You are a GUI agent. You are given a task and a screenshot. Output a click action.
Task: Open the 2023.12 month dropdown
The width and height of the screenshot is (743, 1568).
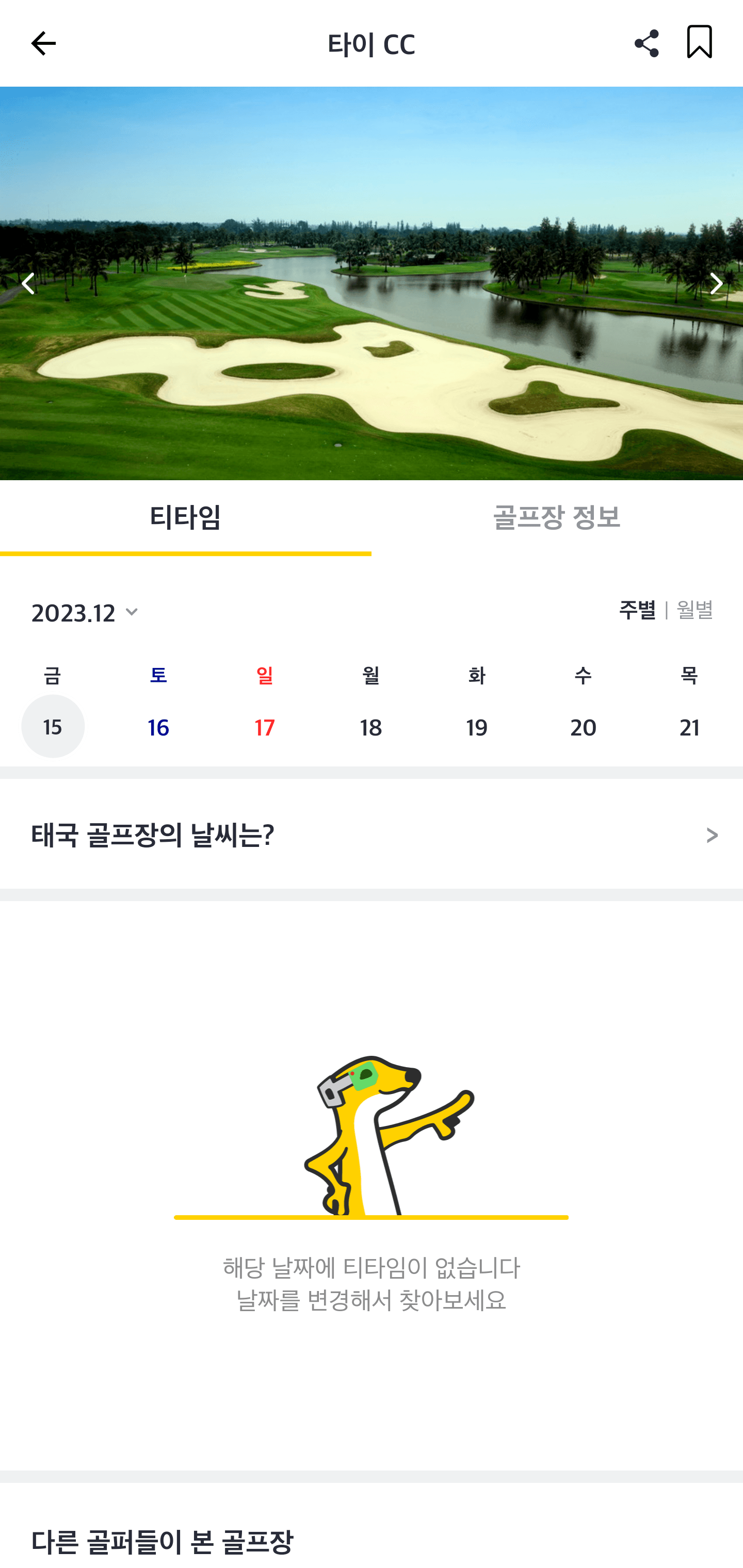86,612
